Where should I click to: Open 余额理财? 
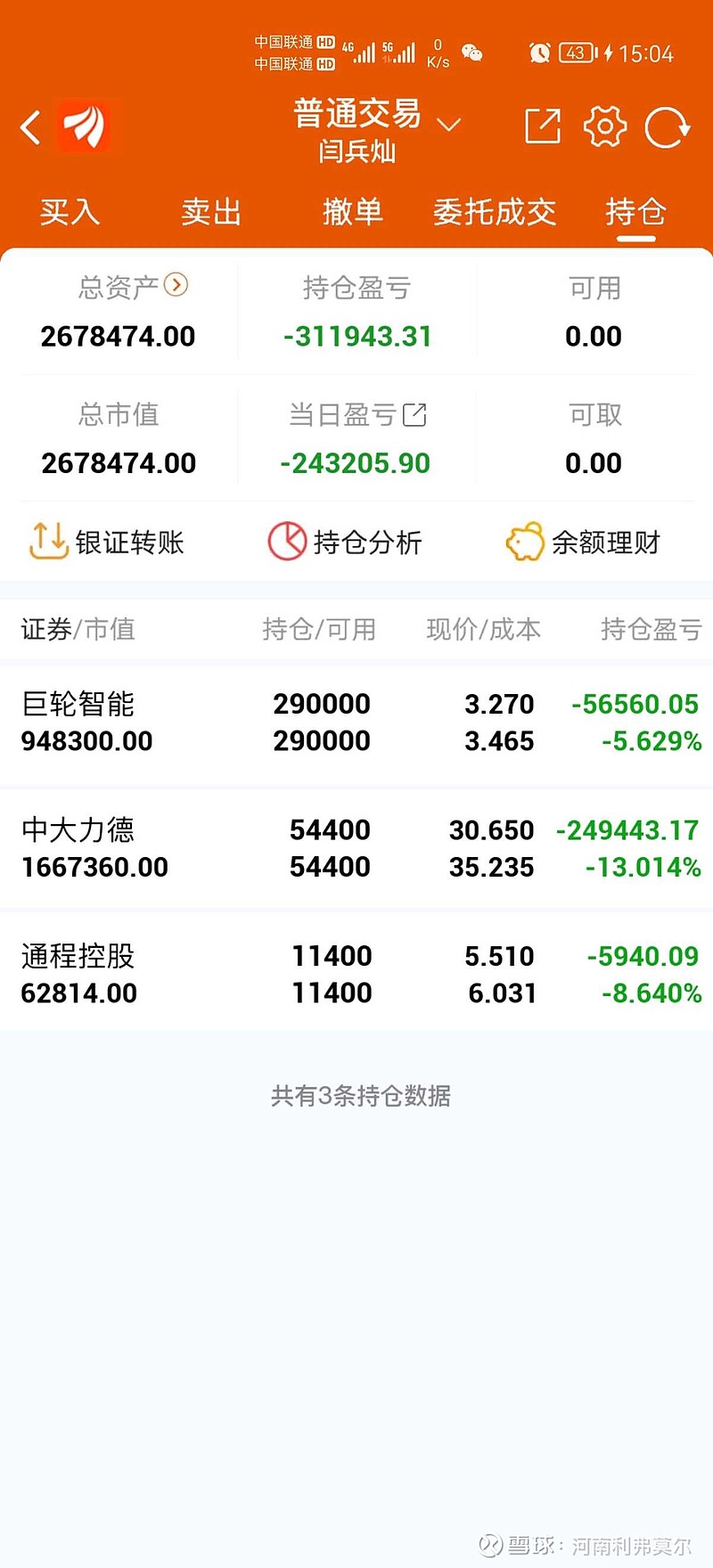tap(583, 542)
